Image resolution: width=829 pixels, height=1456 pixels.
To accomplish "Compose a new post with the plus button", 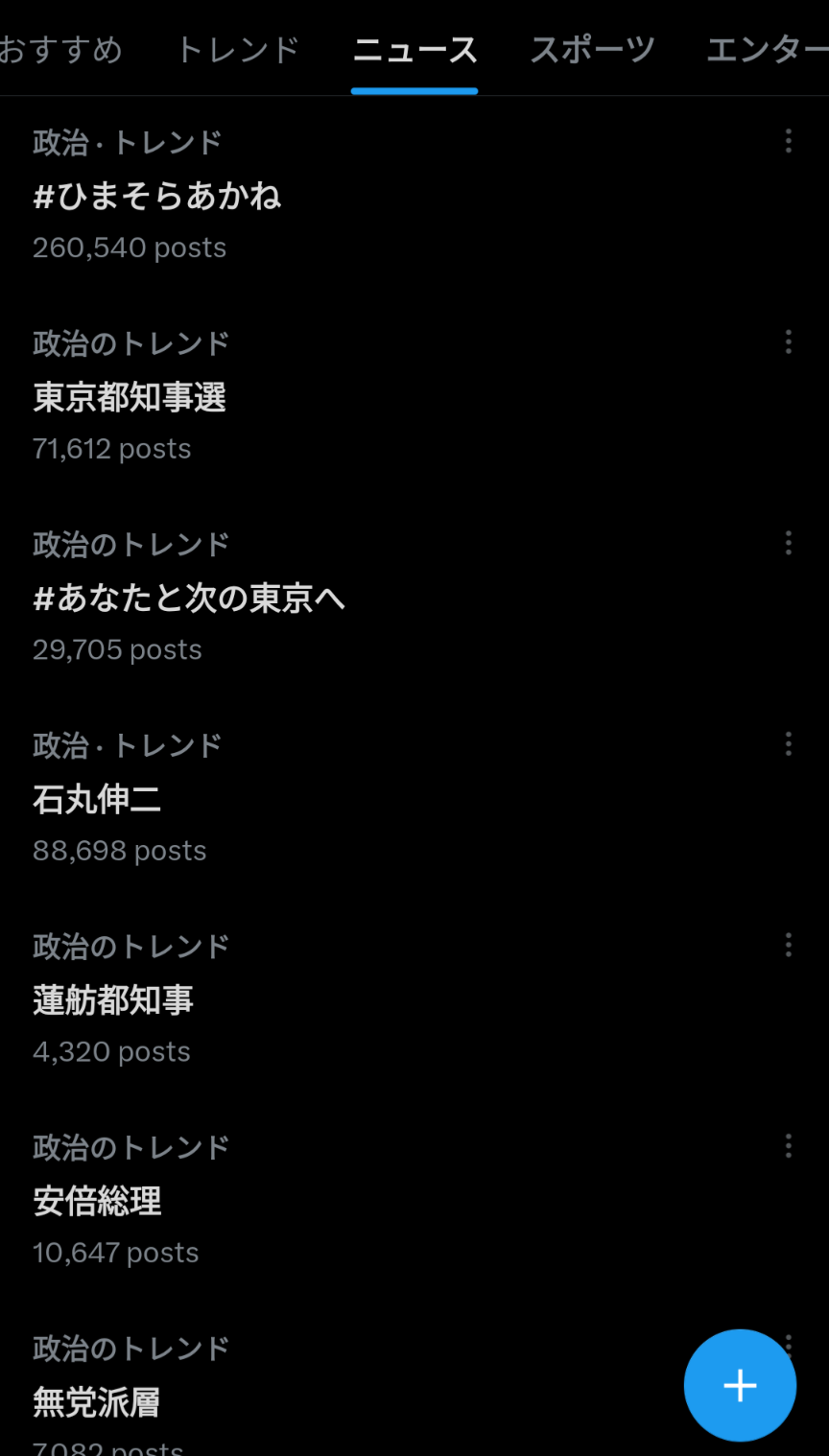I will [x=740, y=1385].
